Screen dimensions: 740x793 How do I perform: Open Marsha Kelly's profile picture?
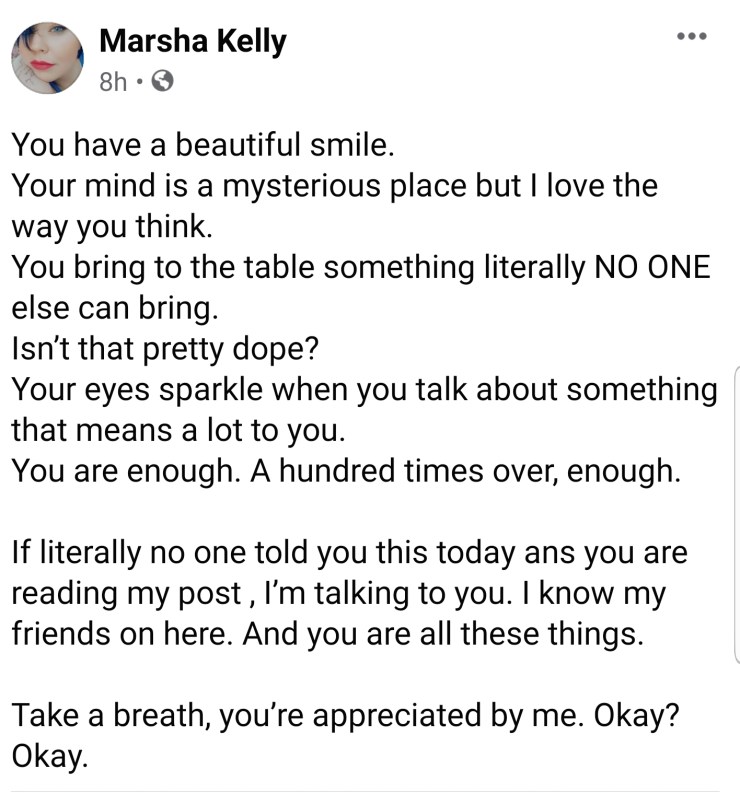coord(48,58)
